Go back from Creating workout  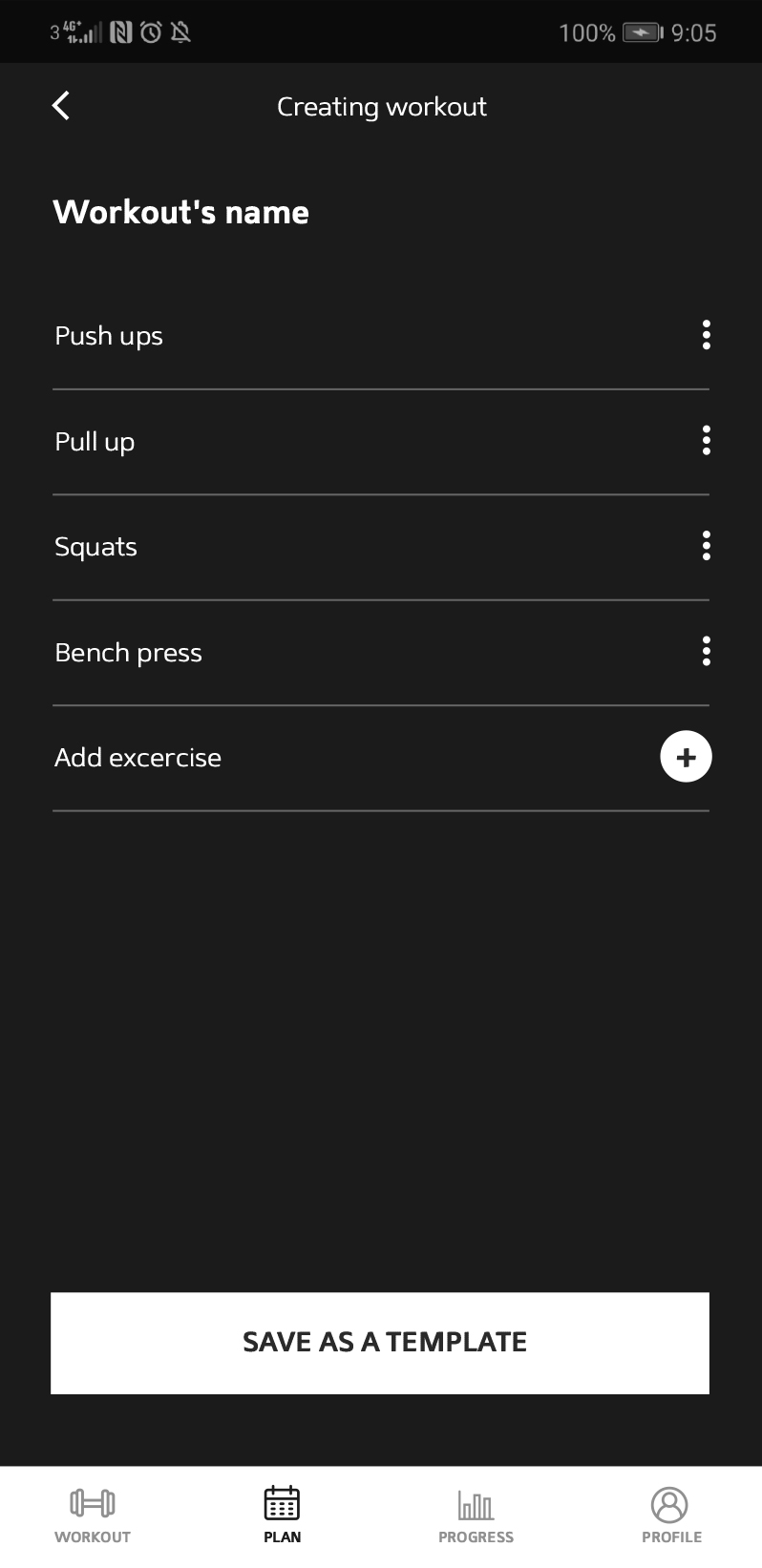[x=61, y=106]
